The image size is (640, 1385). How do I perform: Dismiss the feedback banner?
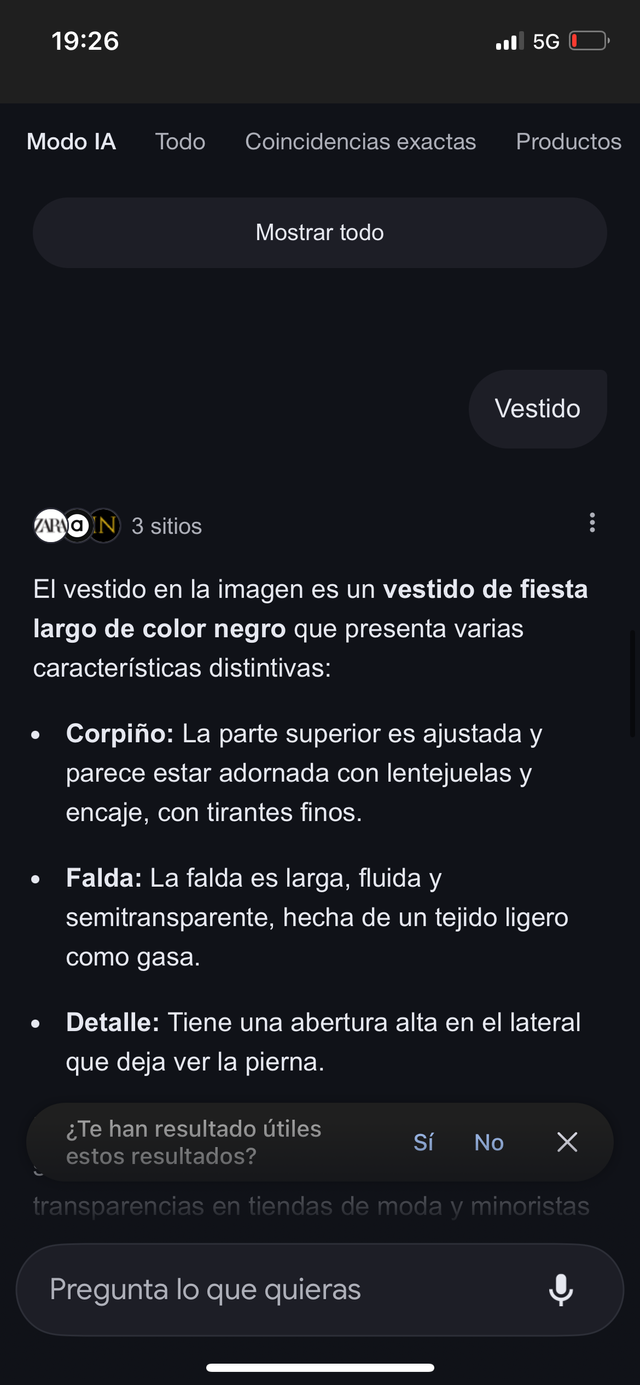[x=567, y=1142]
